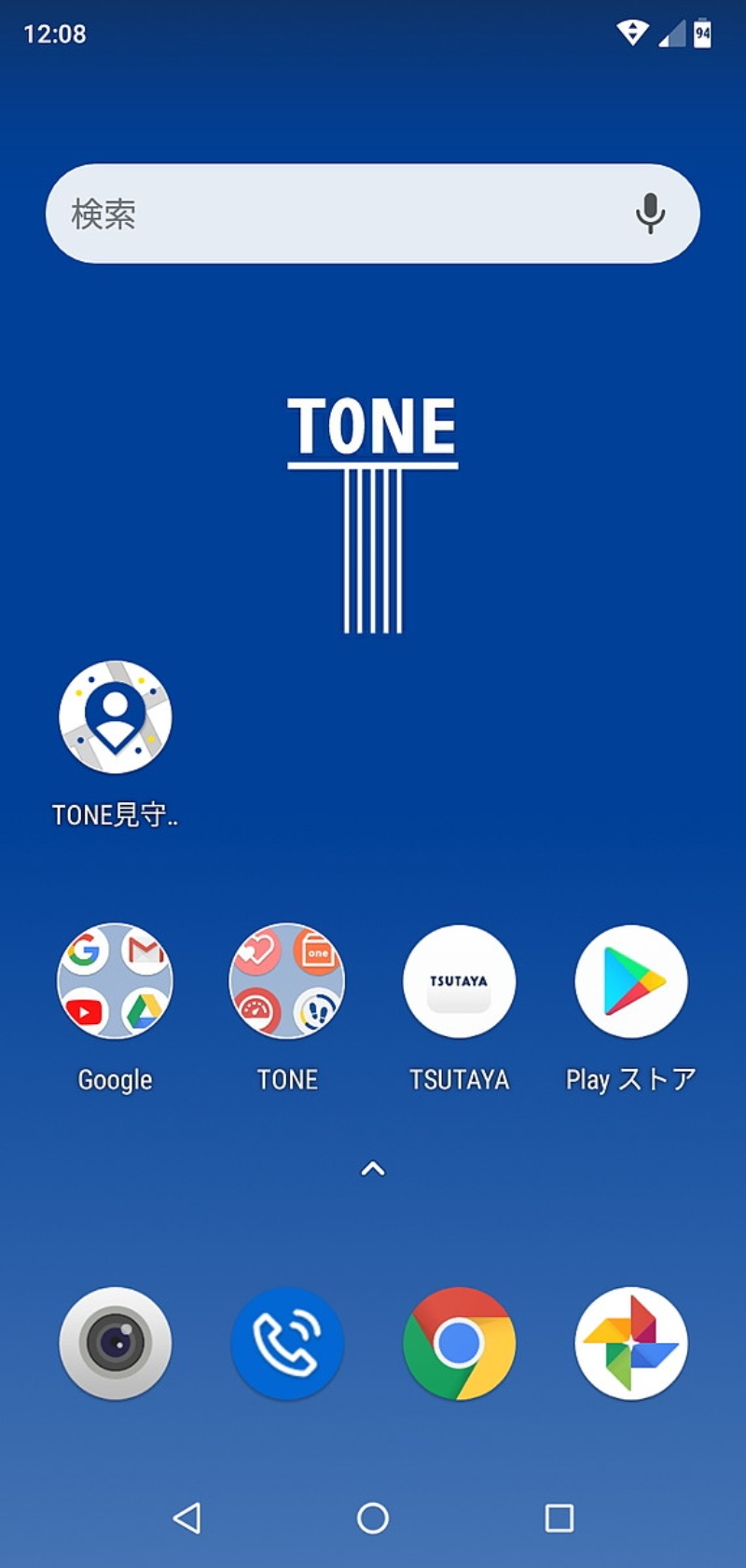
Task: Open Play ストア
Action: coord(631,981)
